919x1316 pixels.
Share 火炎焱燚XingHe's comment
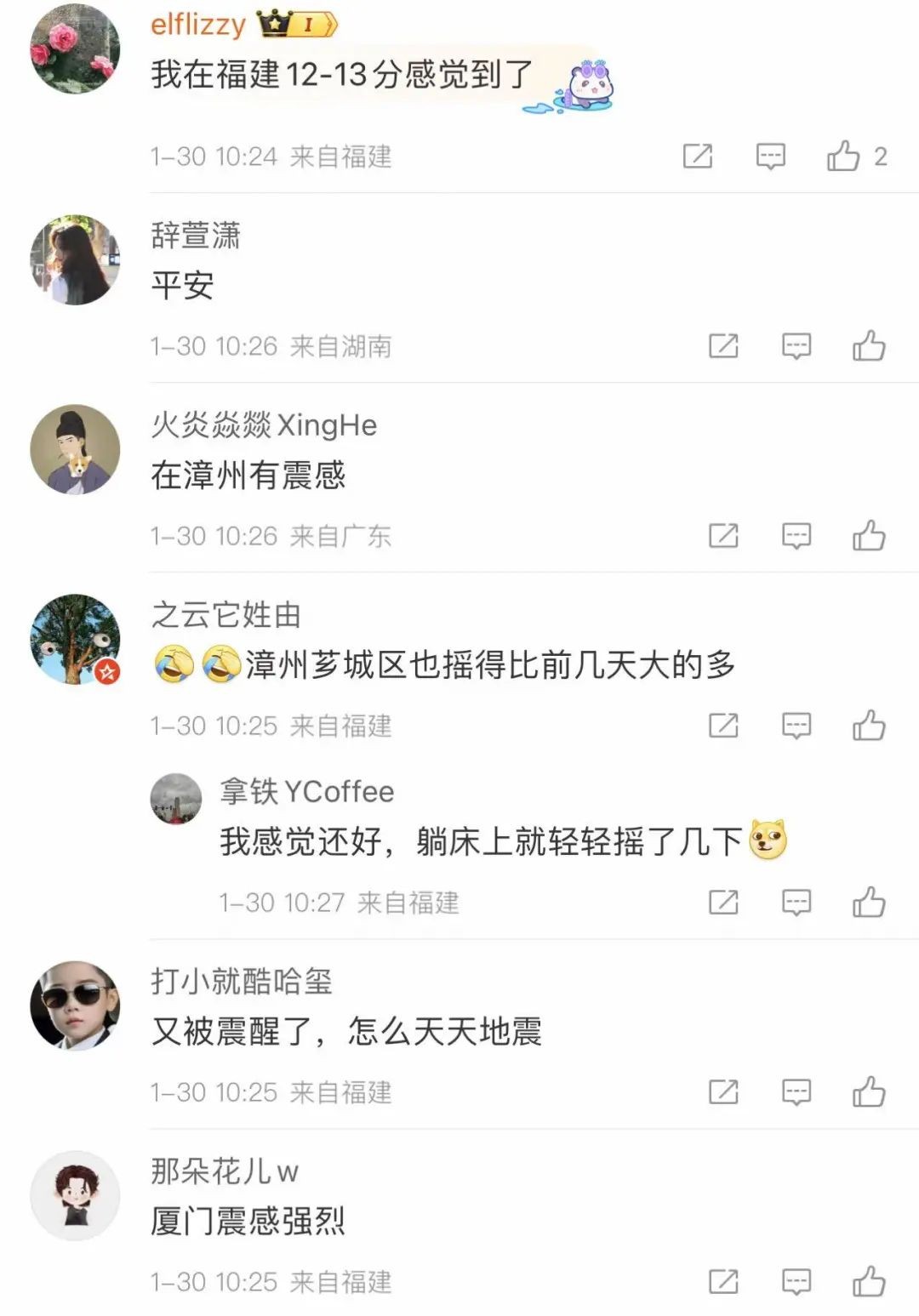click(x=723, y=536)
